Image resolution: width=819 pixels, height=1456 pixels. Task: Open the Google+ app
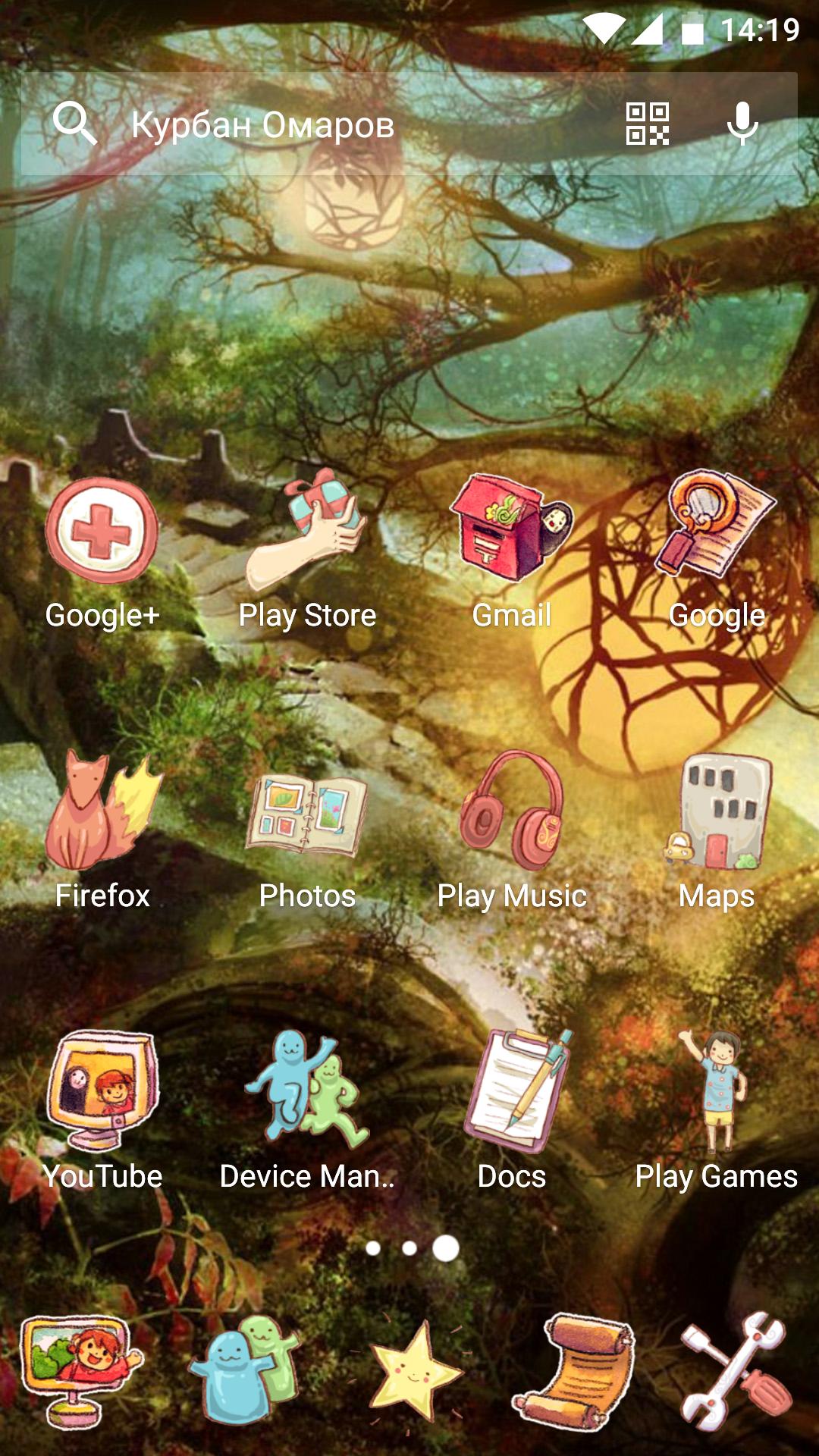pos(102,531)
